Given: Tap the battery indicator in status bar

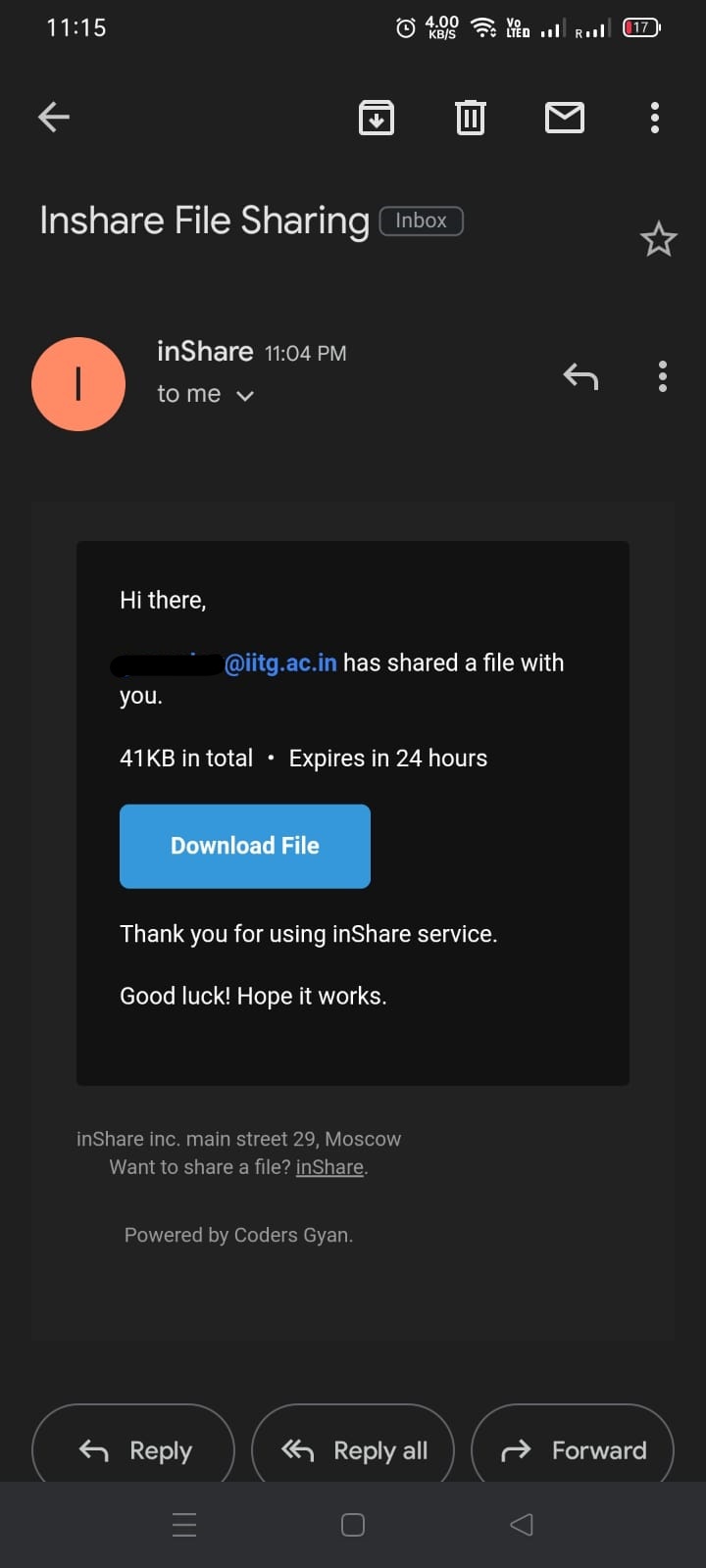Looking at the screenshot, I should coord(639,26).
